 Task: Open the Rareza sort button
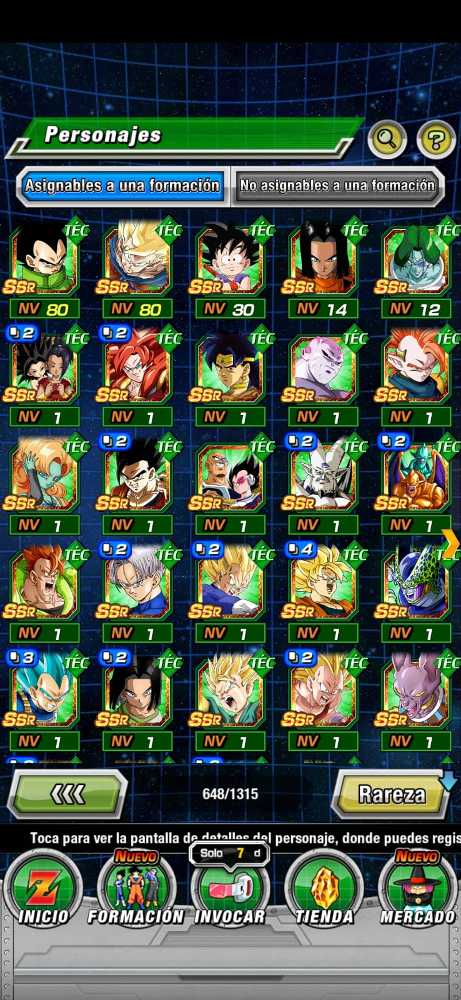(391, 794)
